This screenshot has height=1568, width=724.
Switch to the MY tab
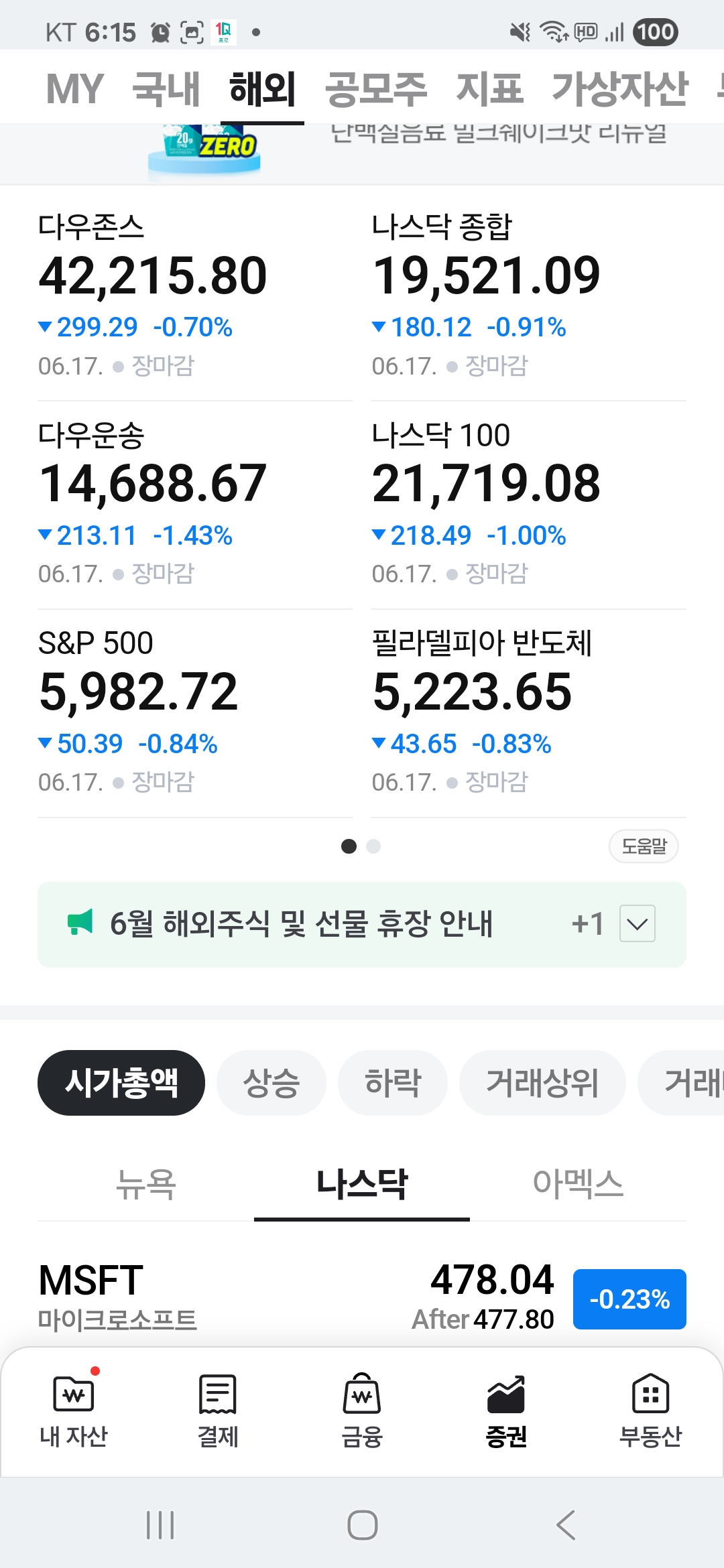pos(74,88)
